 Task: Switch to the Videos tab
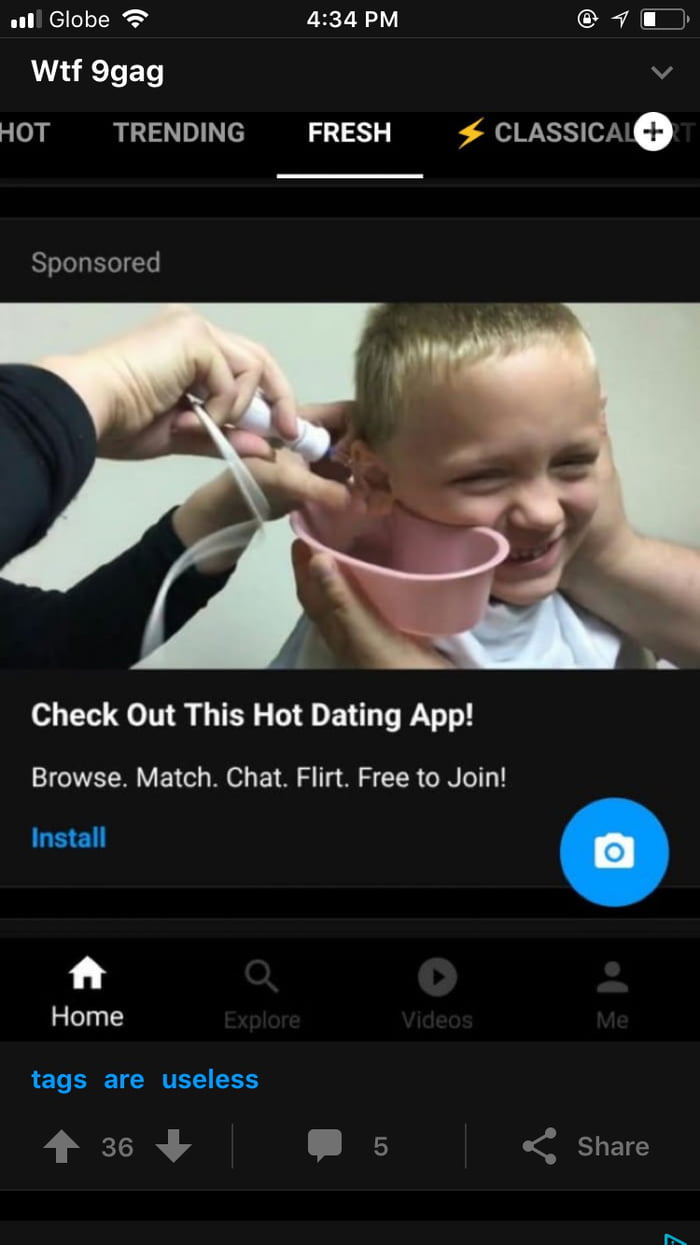click(437, 995)
